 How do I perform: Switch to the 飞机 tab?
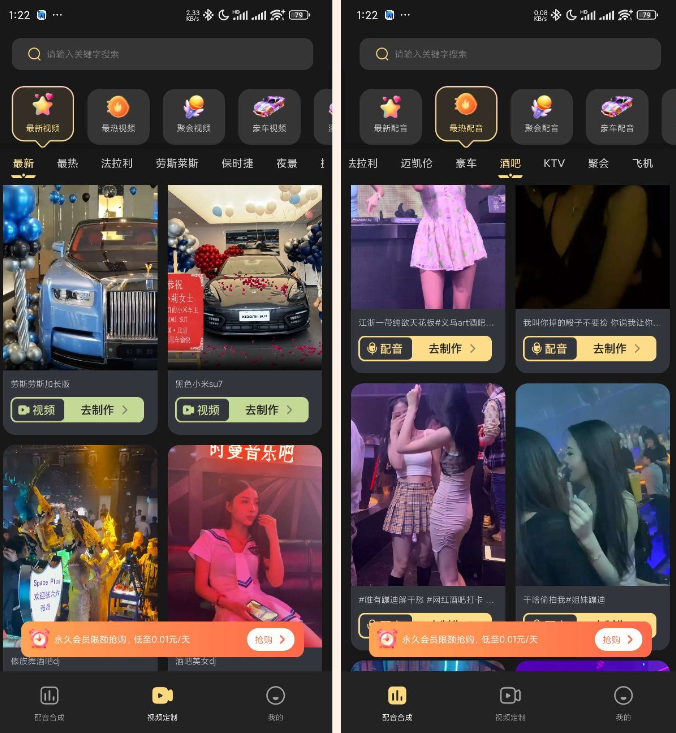tap(642, 163)
